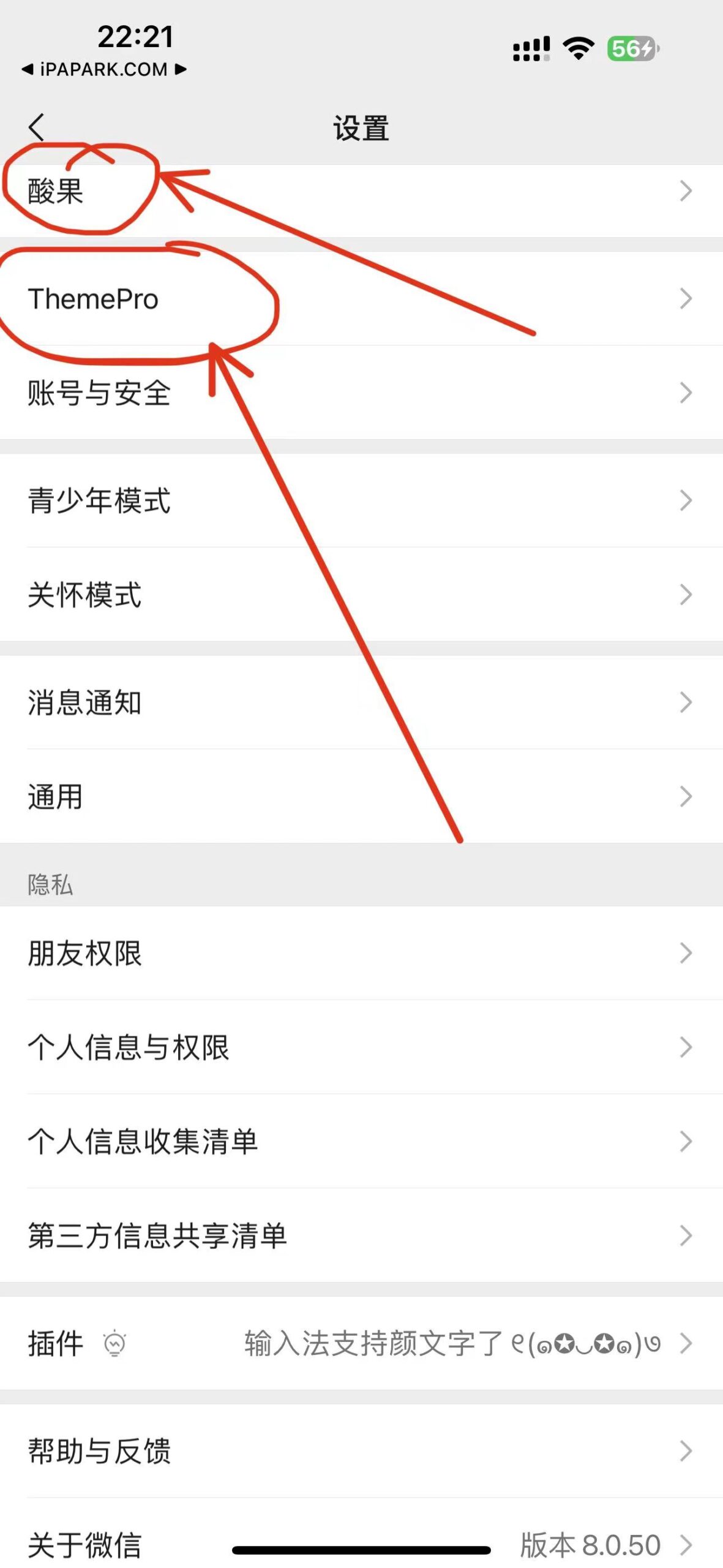Screen dimensions: 723x1568
Task: Open 个人信息与权限
Action: tap(129, 1049)
